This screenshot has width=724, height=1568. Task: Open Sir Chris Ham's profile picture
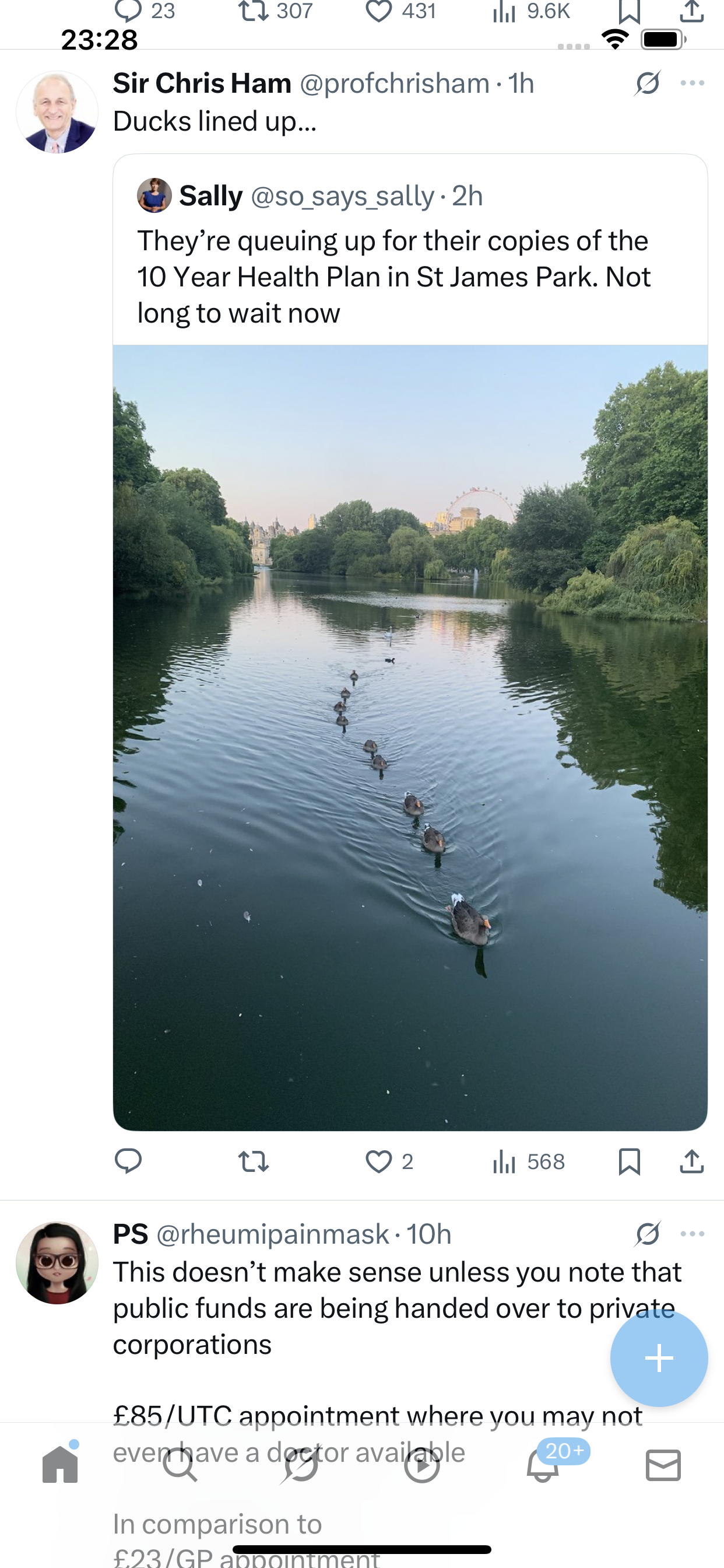click(x=57, y=112)
